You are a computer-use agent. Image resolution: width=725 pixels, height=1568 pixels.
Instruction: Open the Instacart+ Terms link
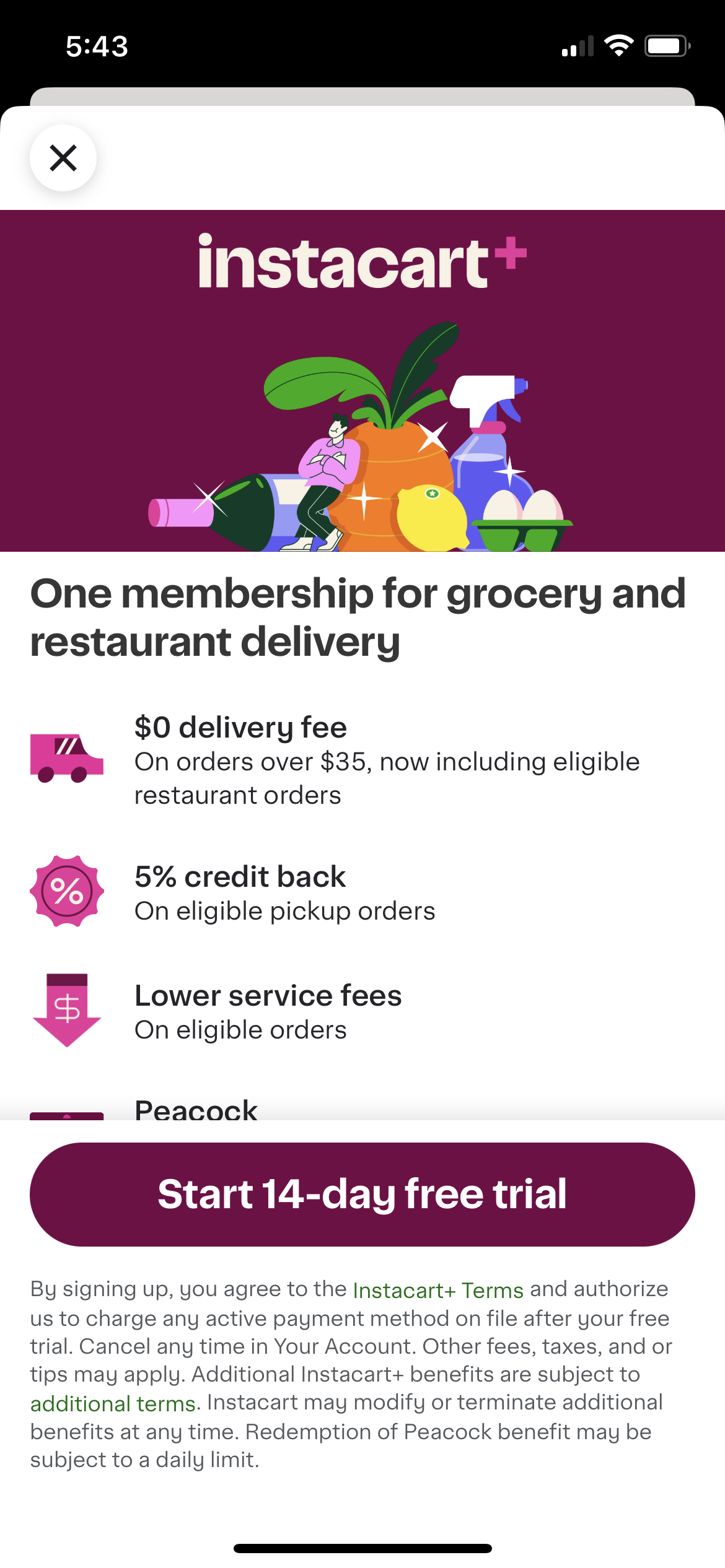(437, 1289)
